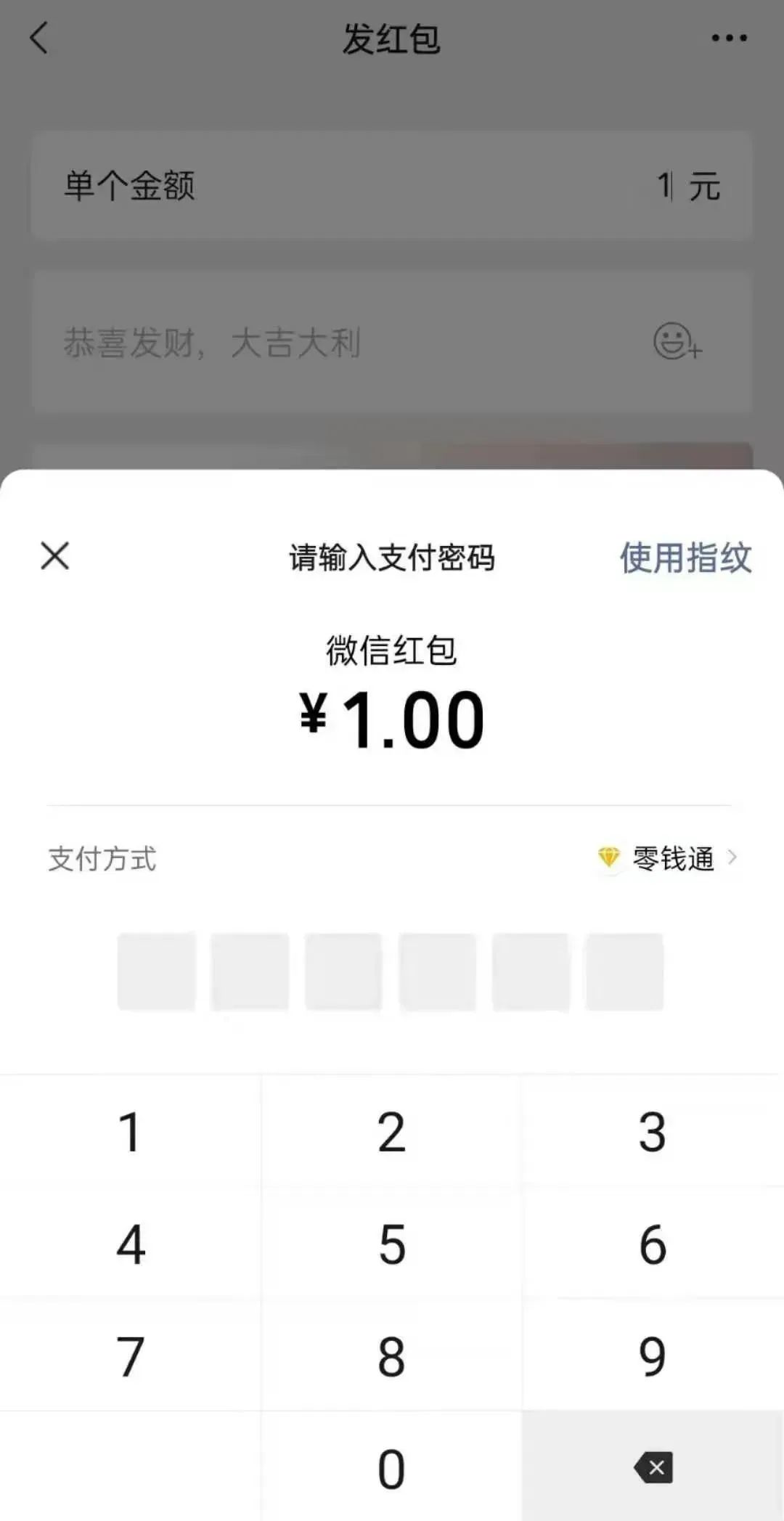
Task: Tap the ¥1.00 amount display
Action: point(392,717)
